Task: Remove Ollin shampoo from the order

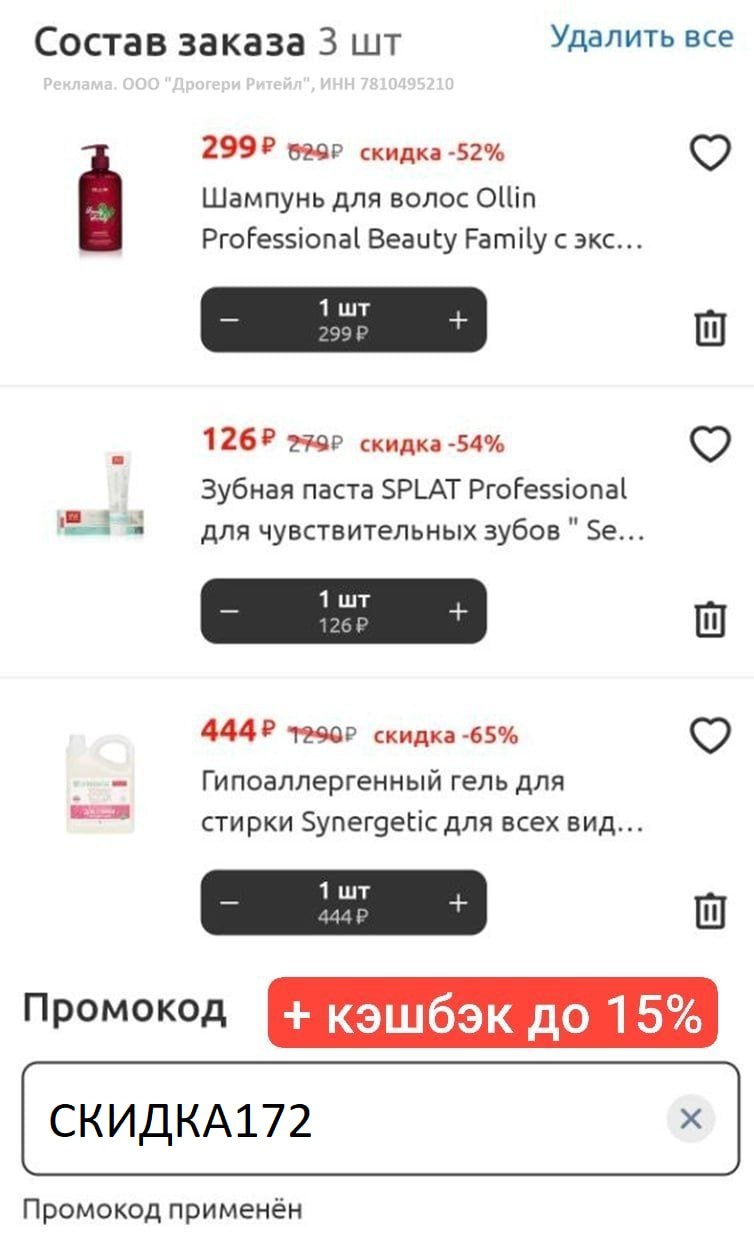Action: tap(710, 328)
